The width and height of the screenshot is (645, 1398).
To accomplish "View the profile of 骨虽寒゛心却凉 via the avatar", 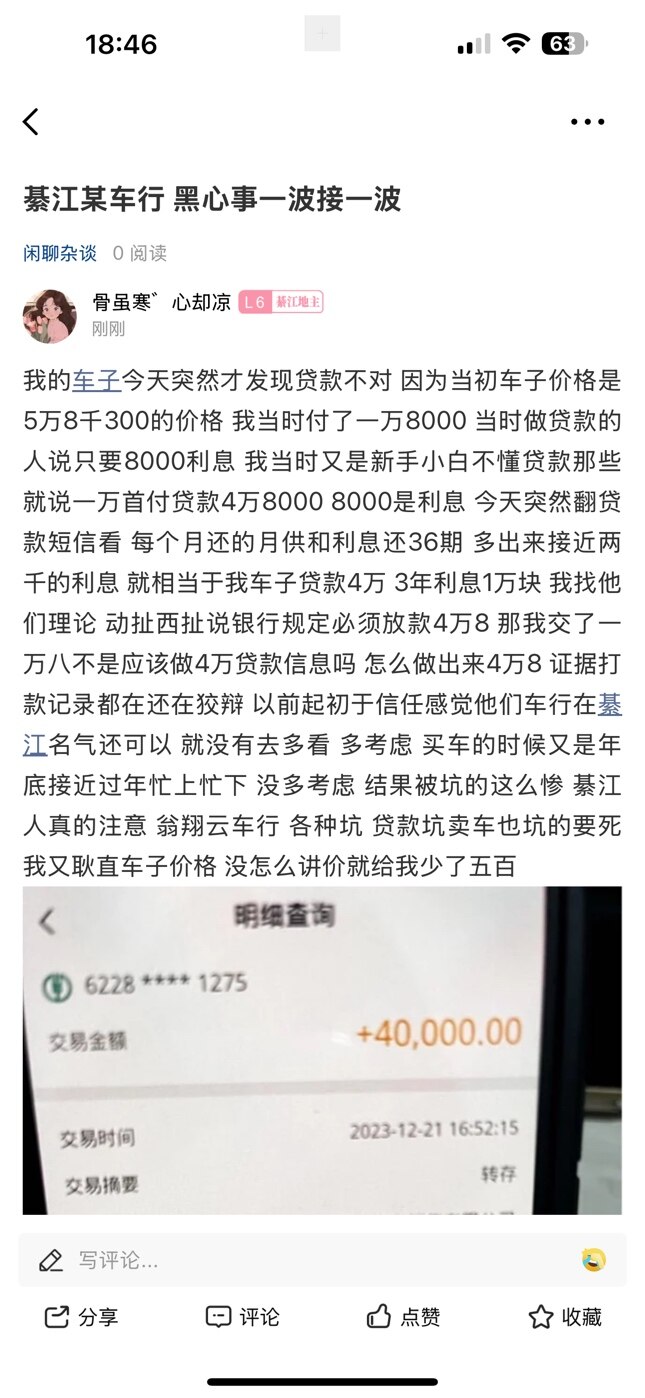I will [49, 316].
